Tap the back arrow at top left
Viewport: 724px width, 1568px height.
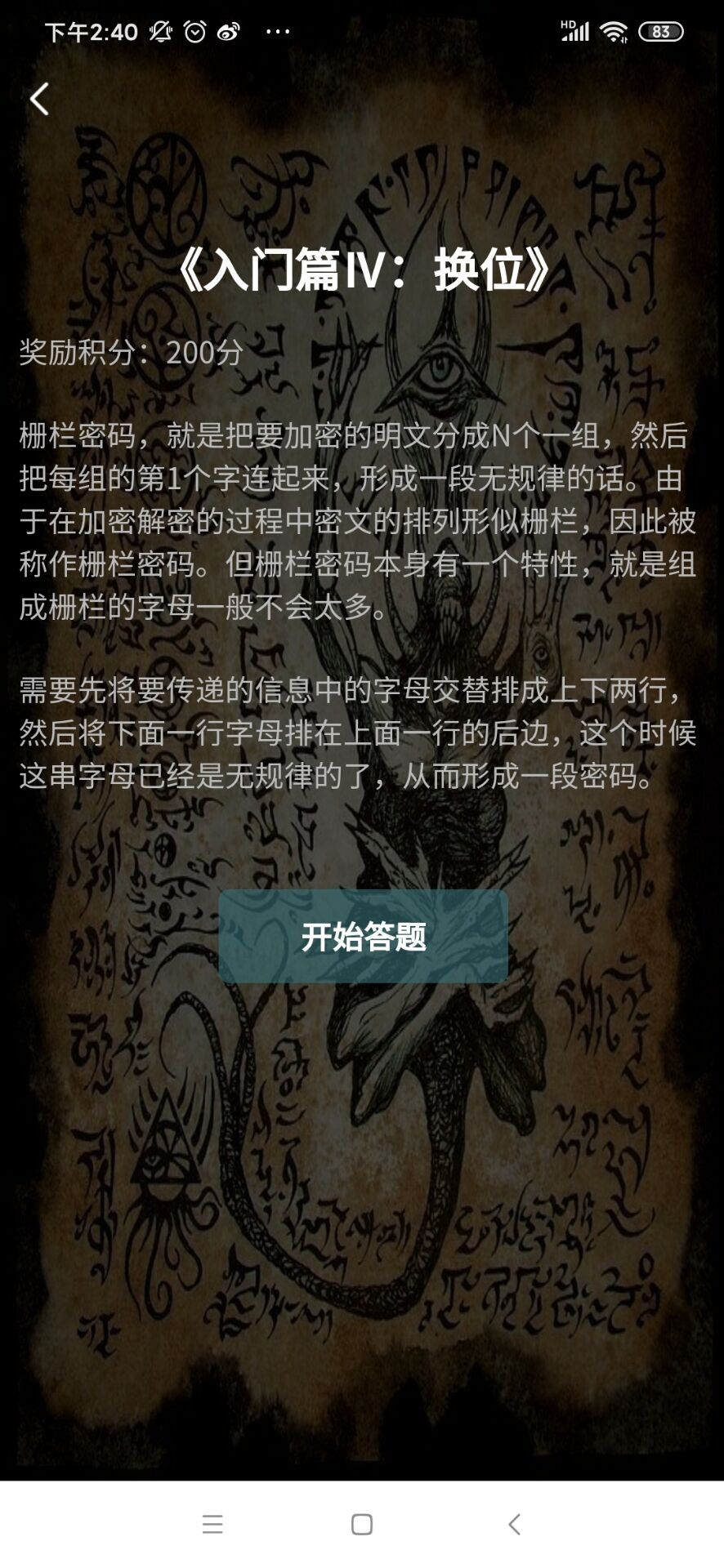38,97
